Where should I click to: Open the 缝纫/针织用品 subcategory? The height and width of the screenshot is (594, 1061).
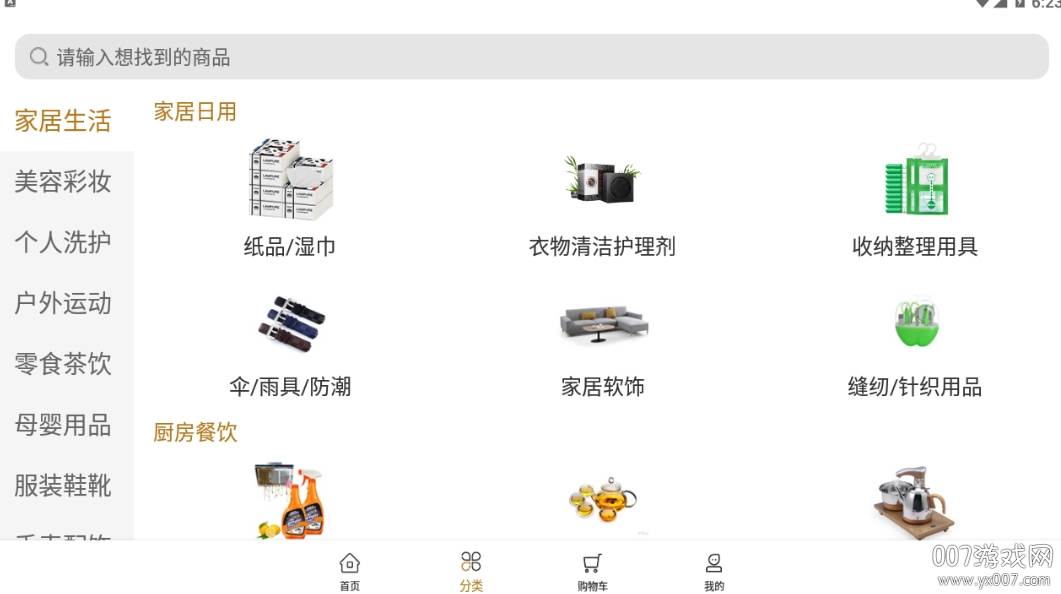[914, 343]
